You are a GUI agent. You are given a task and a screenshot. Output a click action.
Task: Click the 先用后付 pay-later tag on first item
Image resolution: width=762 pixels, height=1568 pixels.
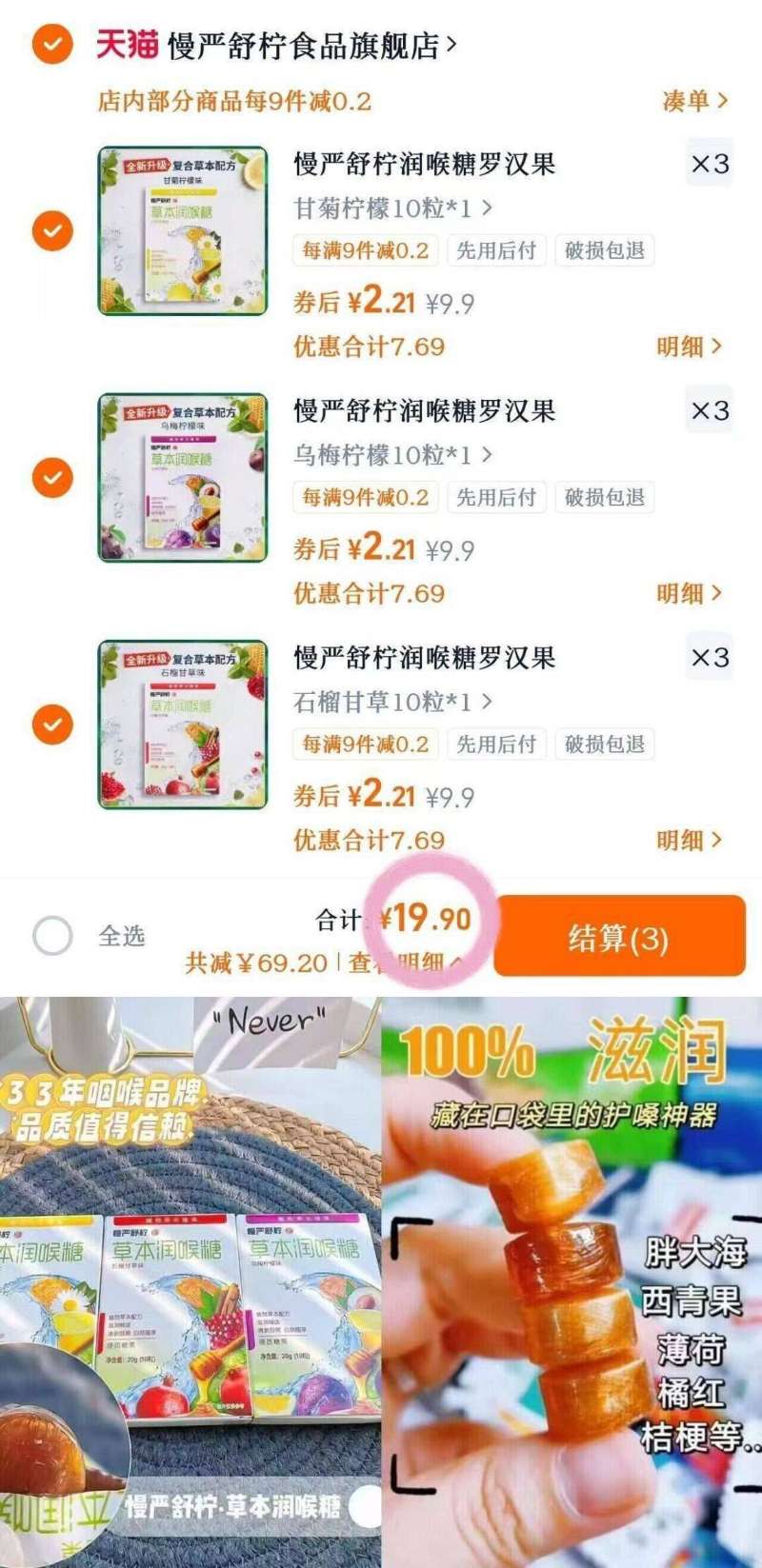click(496, 250)
